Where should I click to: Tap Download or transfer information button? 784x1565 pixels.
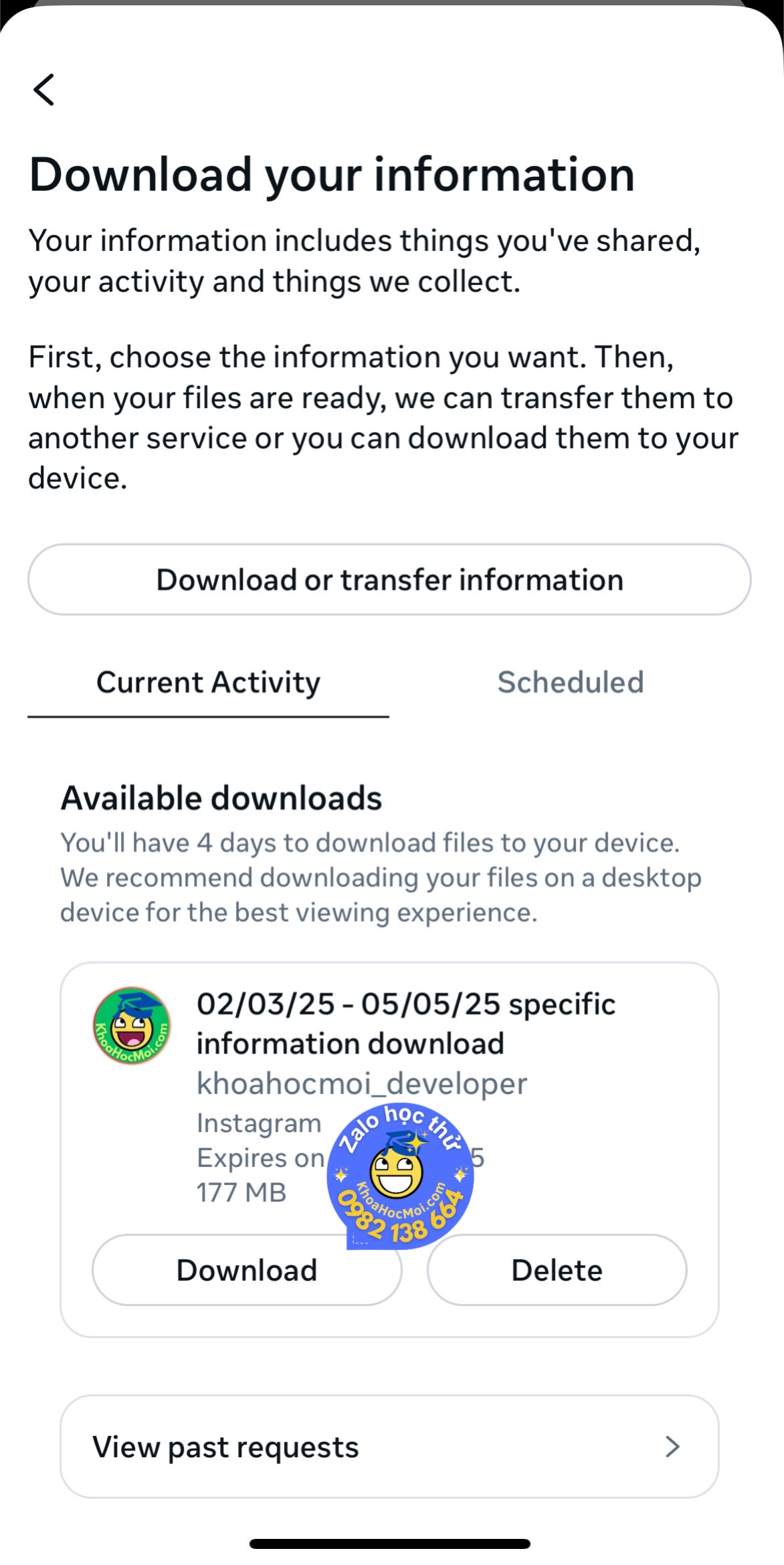[x=389, y=579]
